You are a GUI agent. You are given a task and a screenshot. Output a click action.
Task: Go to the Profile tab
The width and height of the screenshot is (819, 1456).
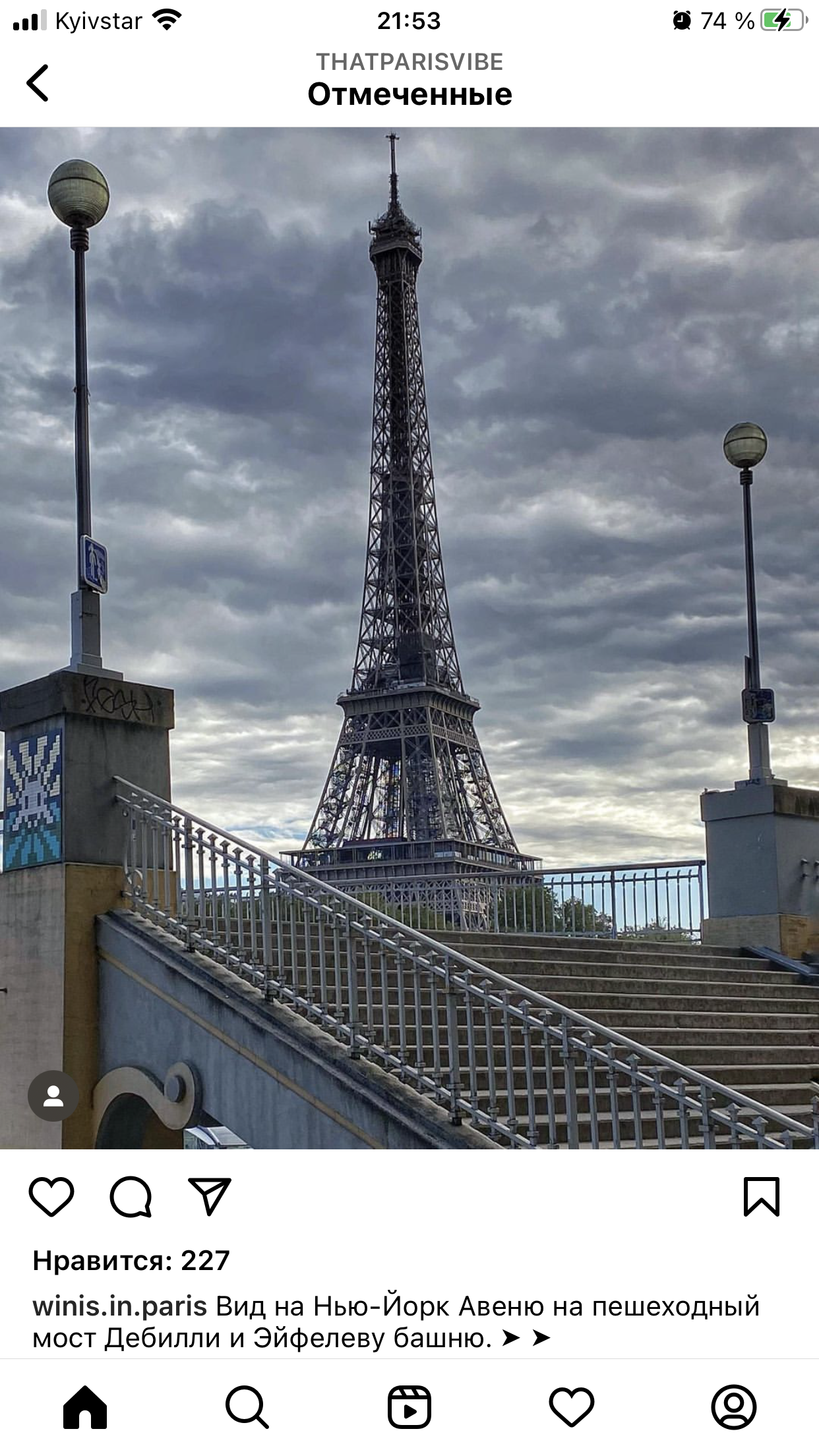pos(734,1407)
